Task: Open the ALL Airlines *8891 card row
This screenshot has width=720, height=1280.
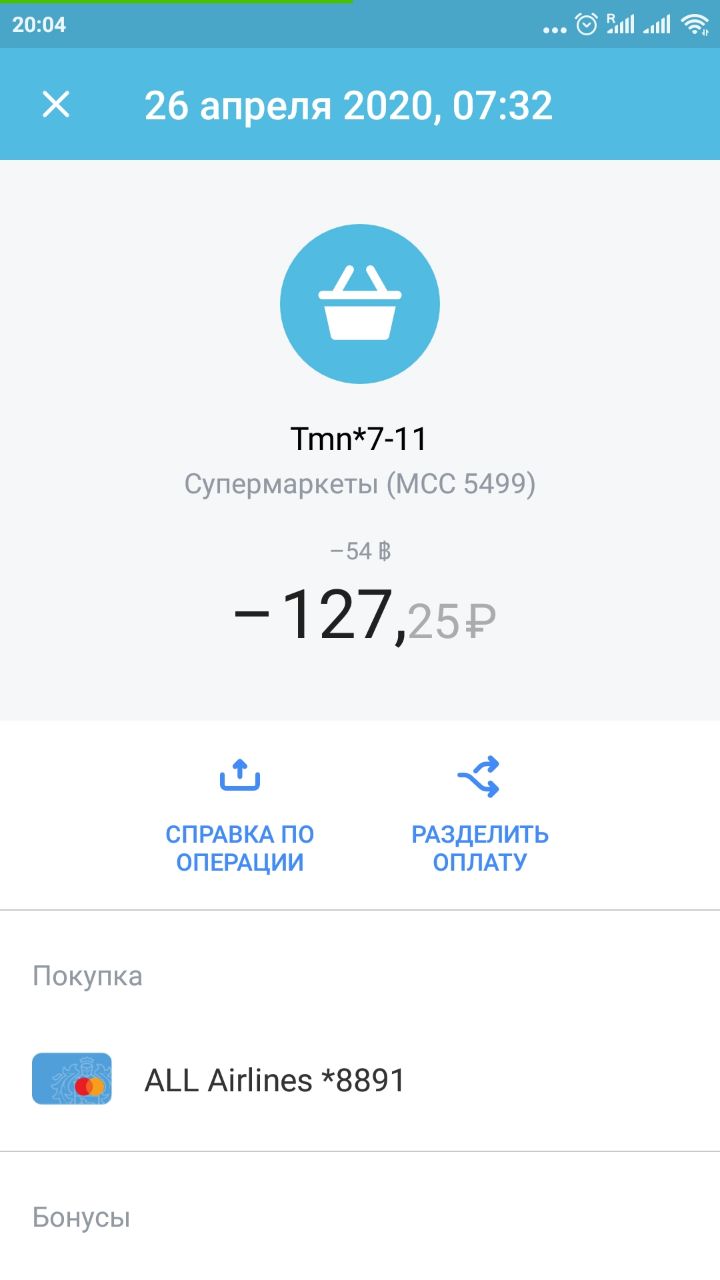Action: point(360,1080)
